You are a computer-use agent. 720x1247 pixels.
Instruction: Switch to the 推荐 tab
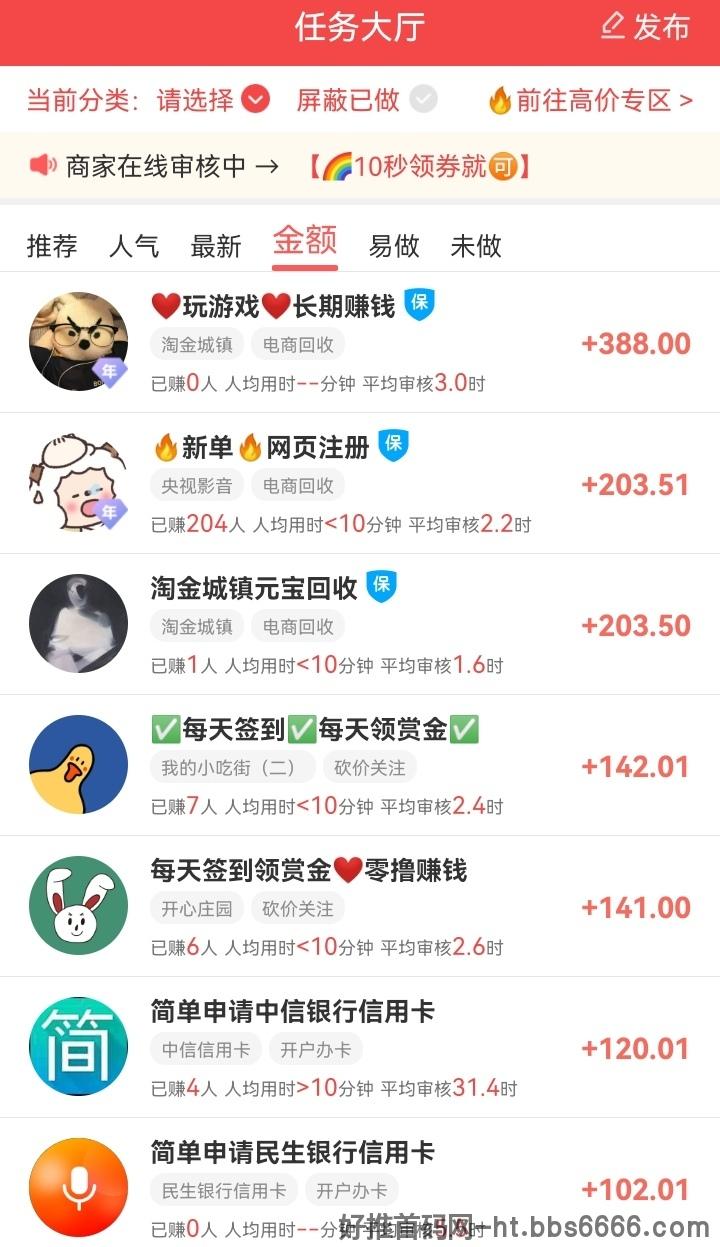52,246
